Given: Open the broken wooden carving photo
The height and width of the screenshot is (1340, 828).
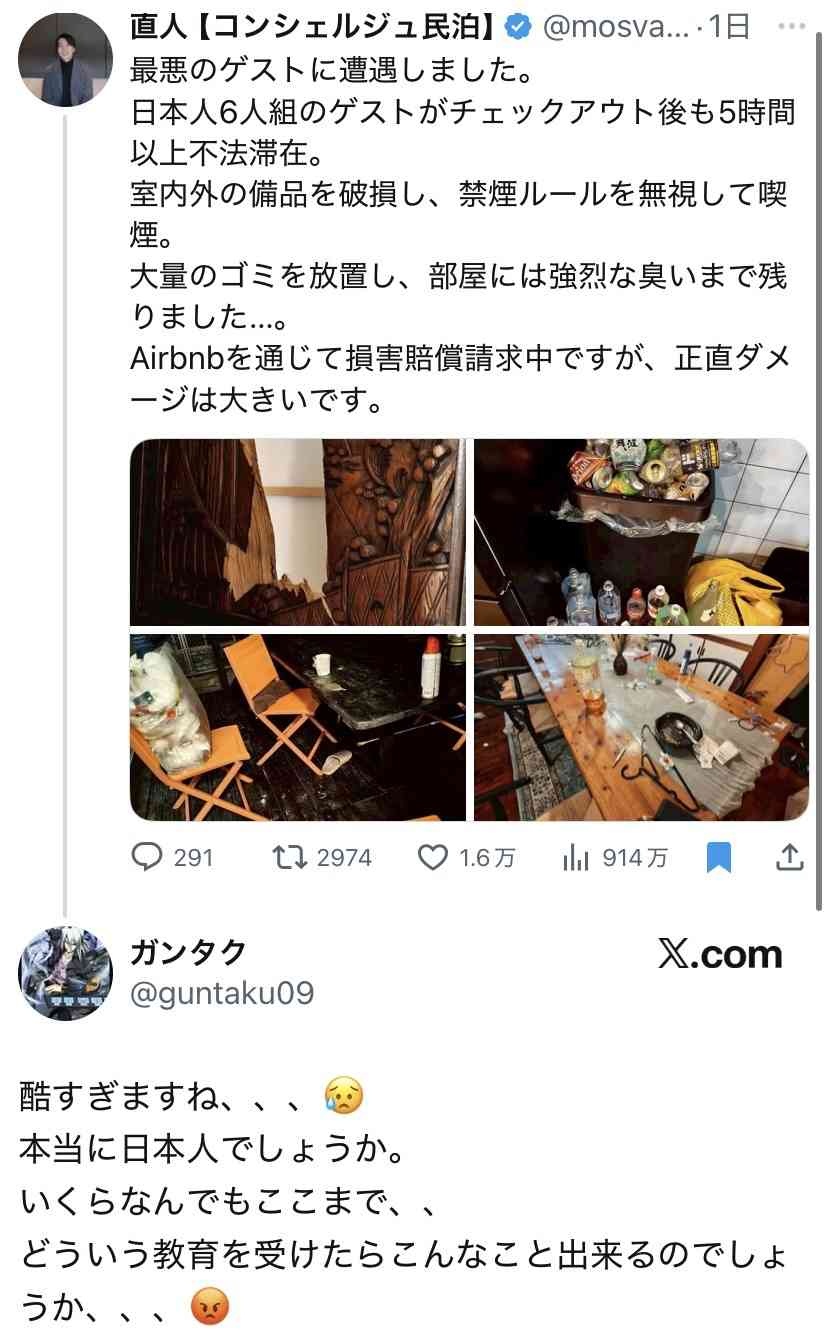Looking at the screenshot, I should pyautogui.click(x=298, y=532).
